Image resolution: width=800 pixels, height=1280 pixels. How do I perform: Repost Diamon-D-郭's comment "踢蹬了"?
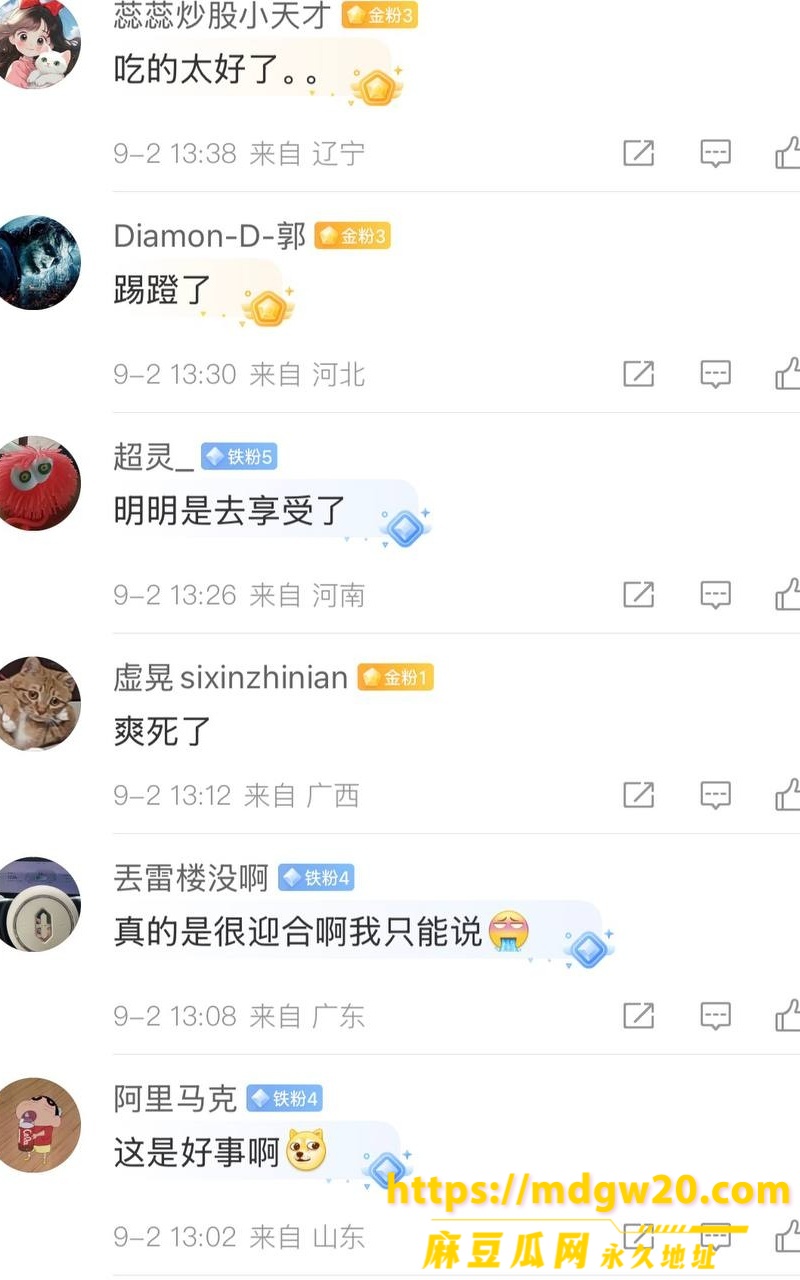[x=638, y=374]
